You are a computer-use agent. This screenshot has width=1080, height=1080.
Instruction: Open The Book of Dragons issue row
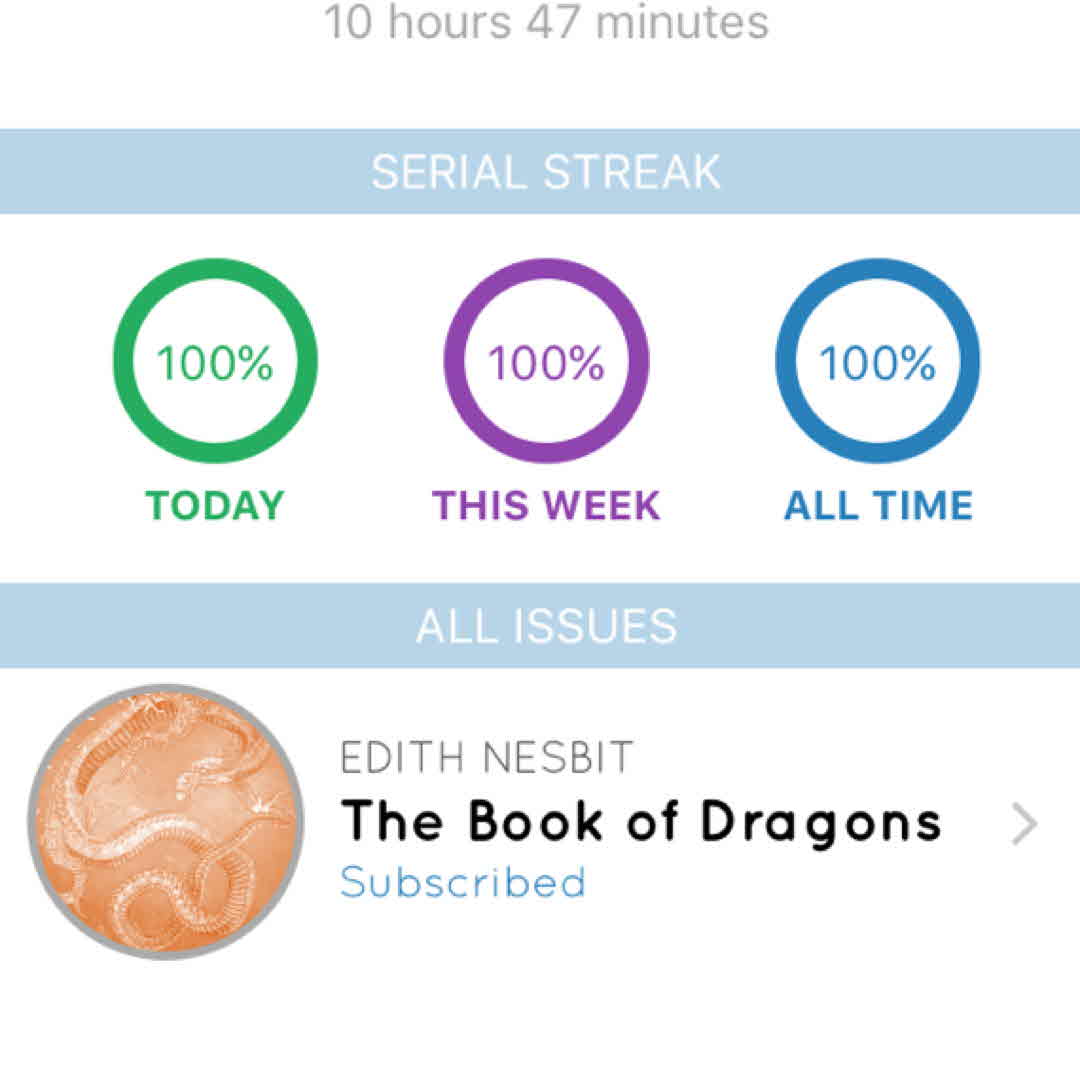640,822
